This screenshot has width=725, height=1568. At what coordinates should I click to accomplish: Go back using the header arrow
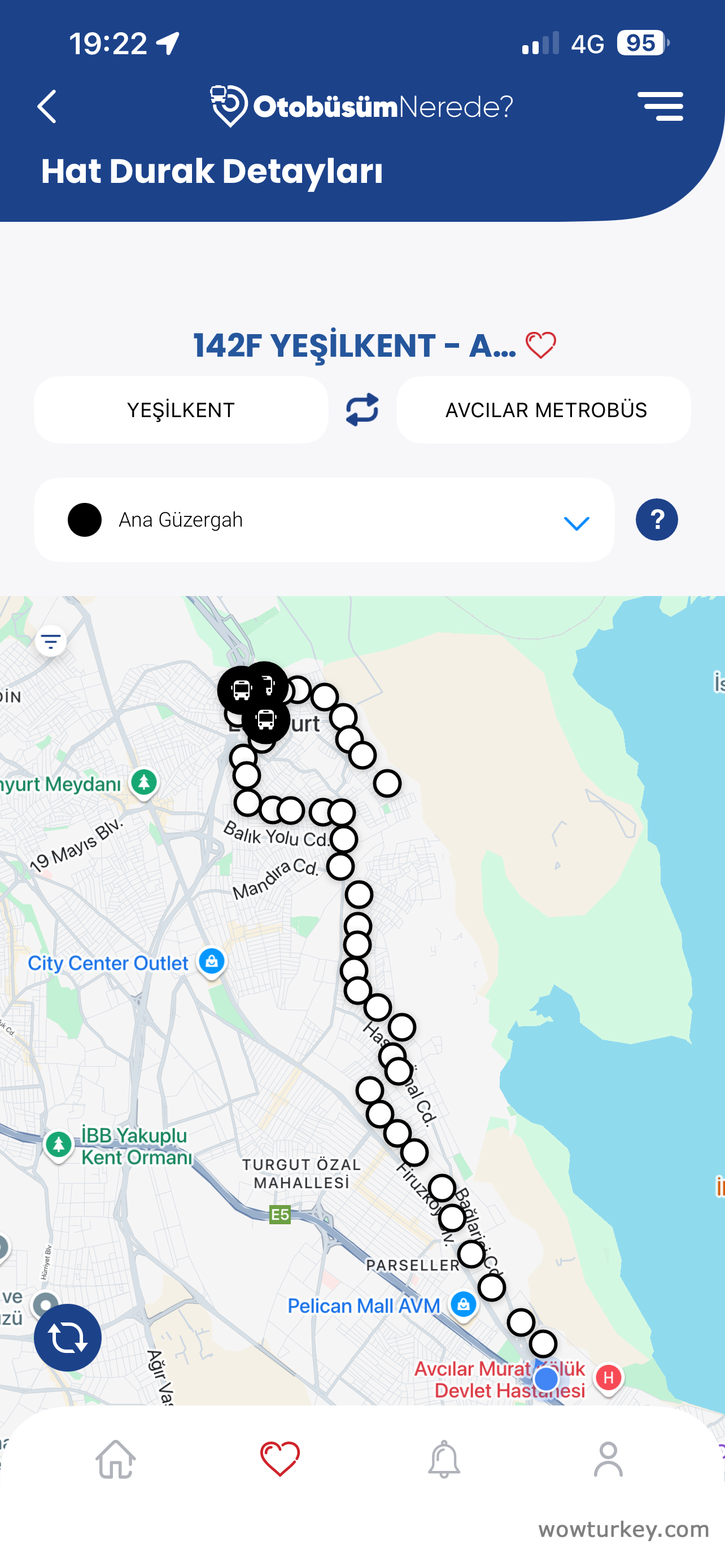47,107
